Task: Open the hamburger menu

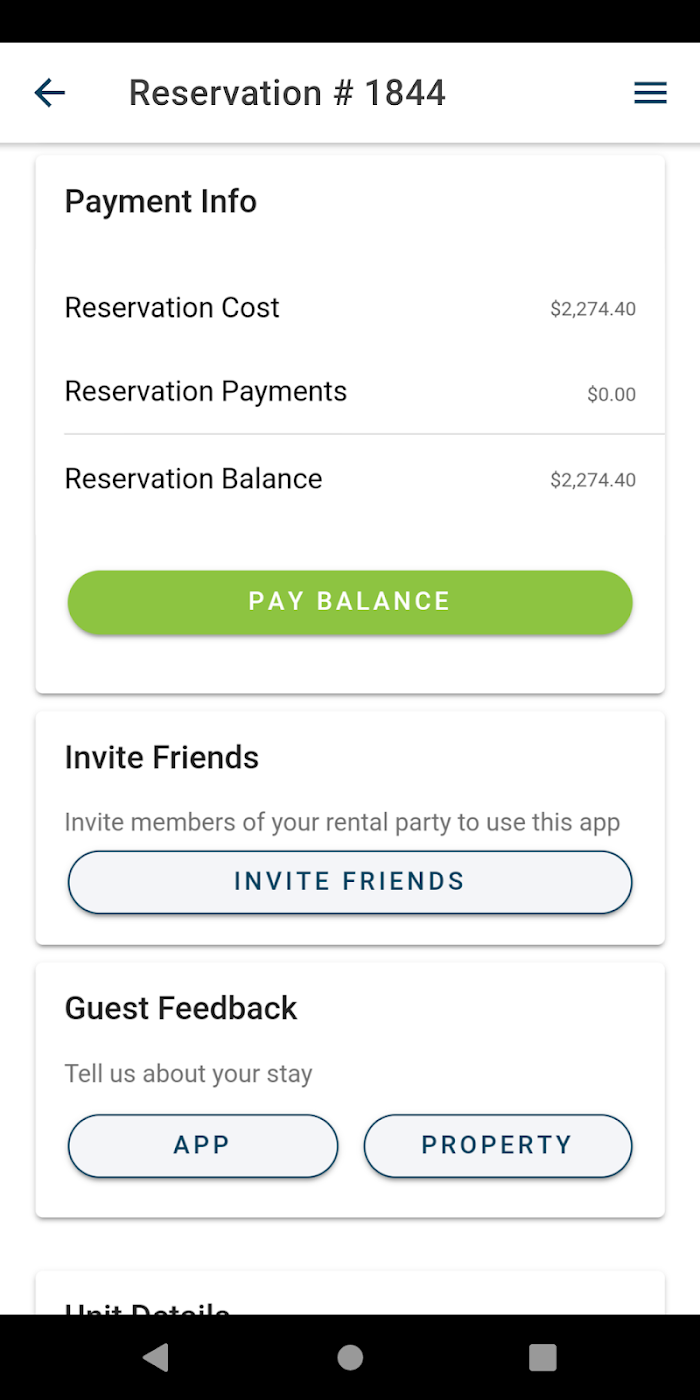Action: pyautogui.click(x=650, y=93)
